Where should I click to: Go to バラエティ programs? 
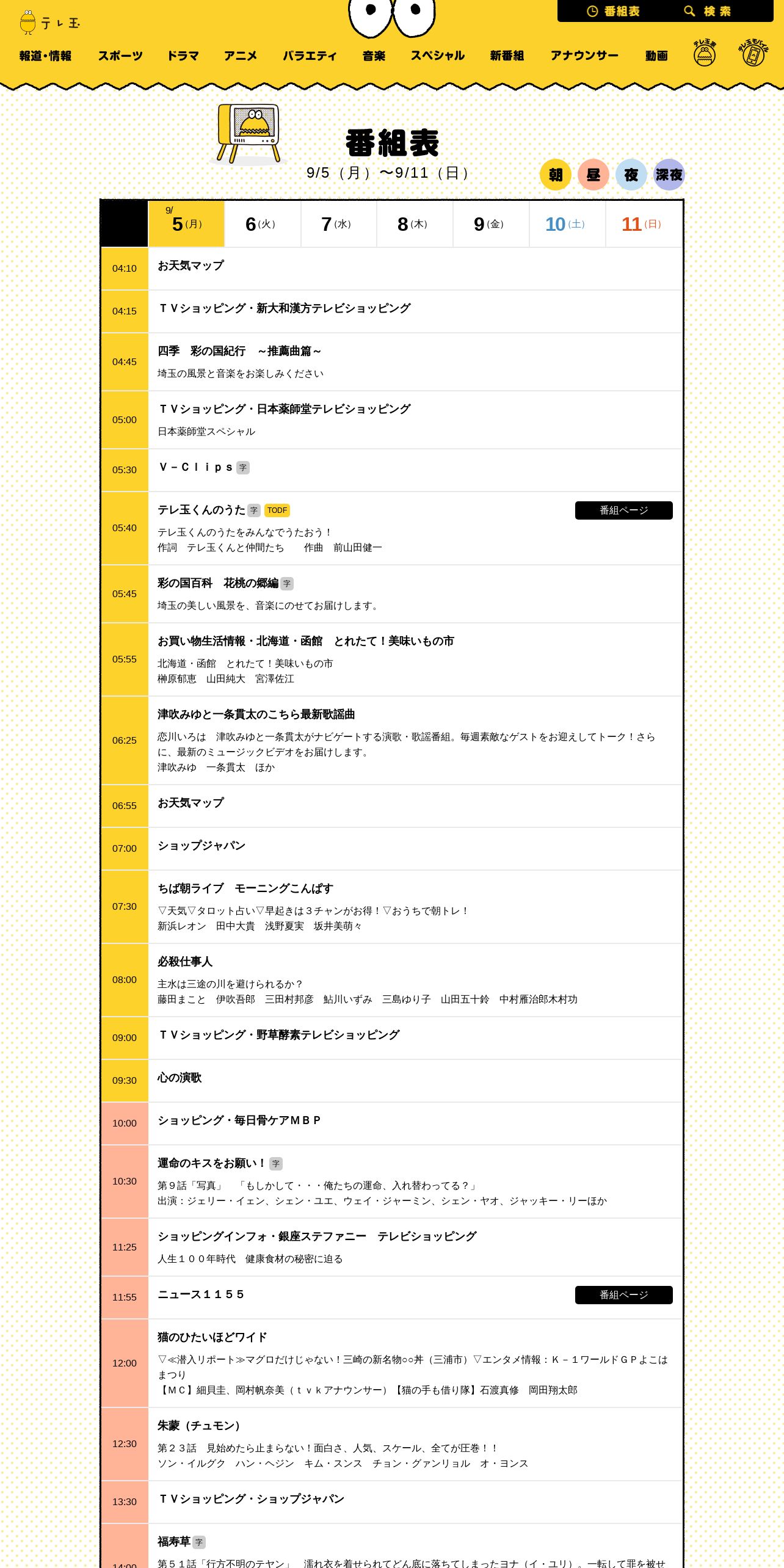[x=310, y=56]
